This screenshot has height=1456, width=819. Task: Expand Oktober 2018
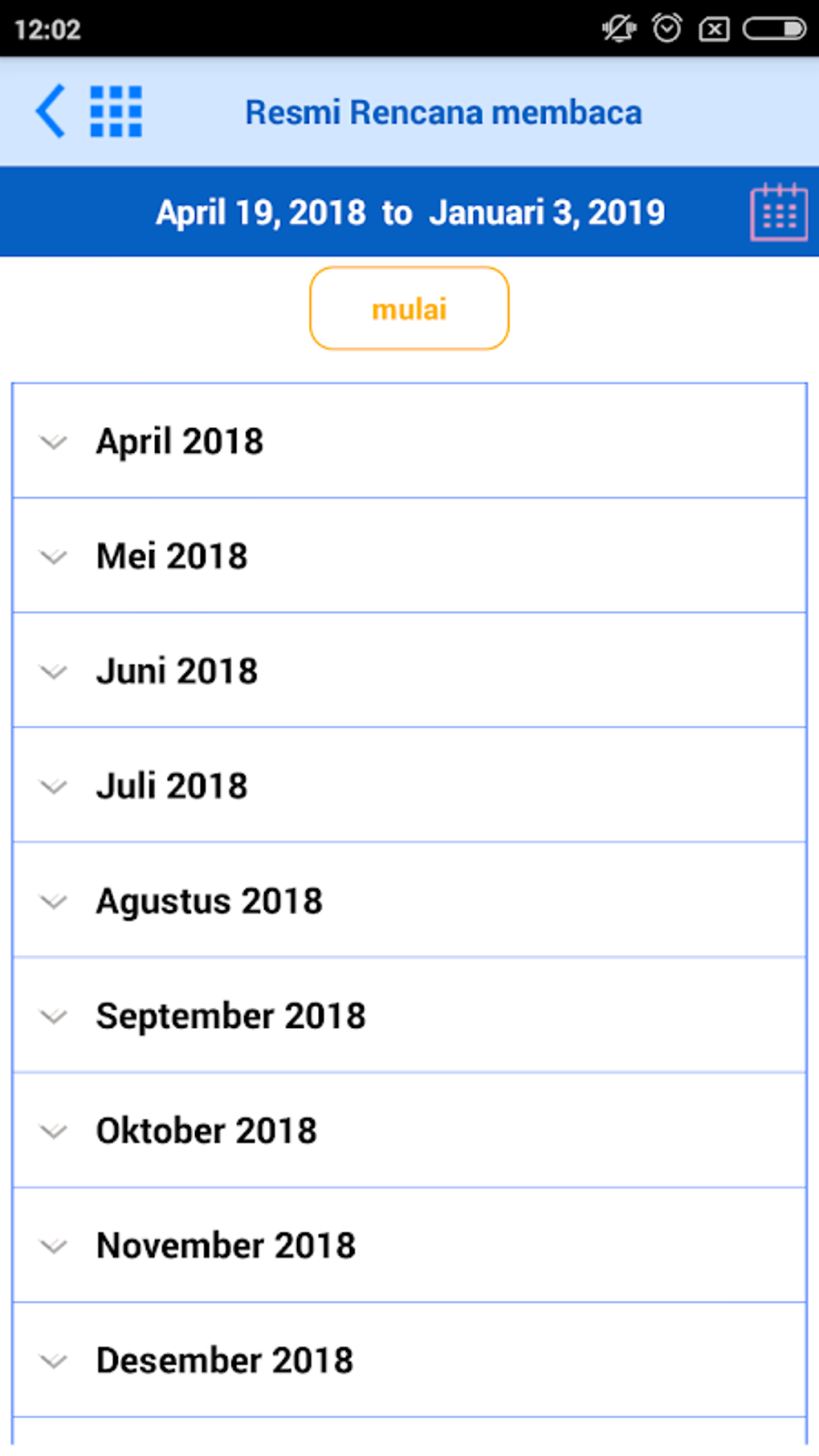pos(409,1130)
